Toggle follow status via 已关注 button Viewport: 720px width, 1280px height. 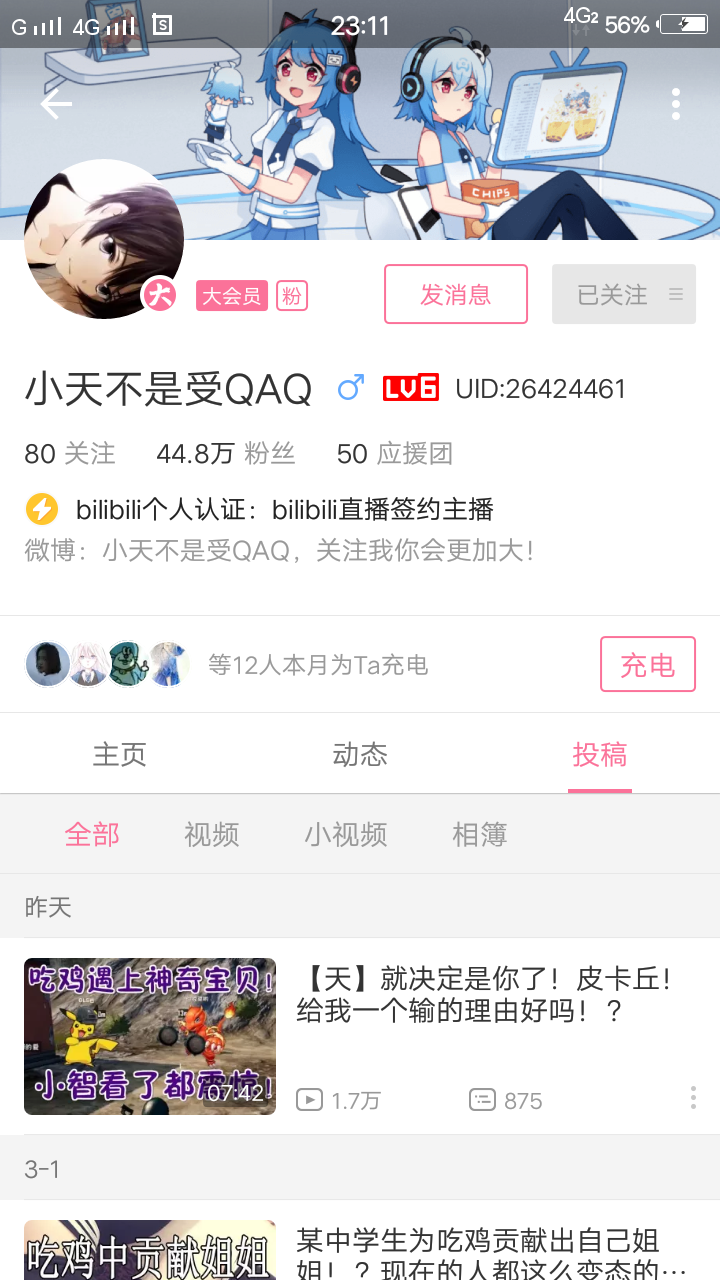[614, 294]
